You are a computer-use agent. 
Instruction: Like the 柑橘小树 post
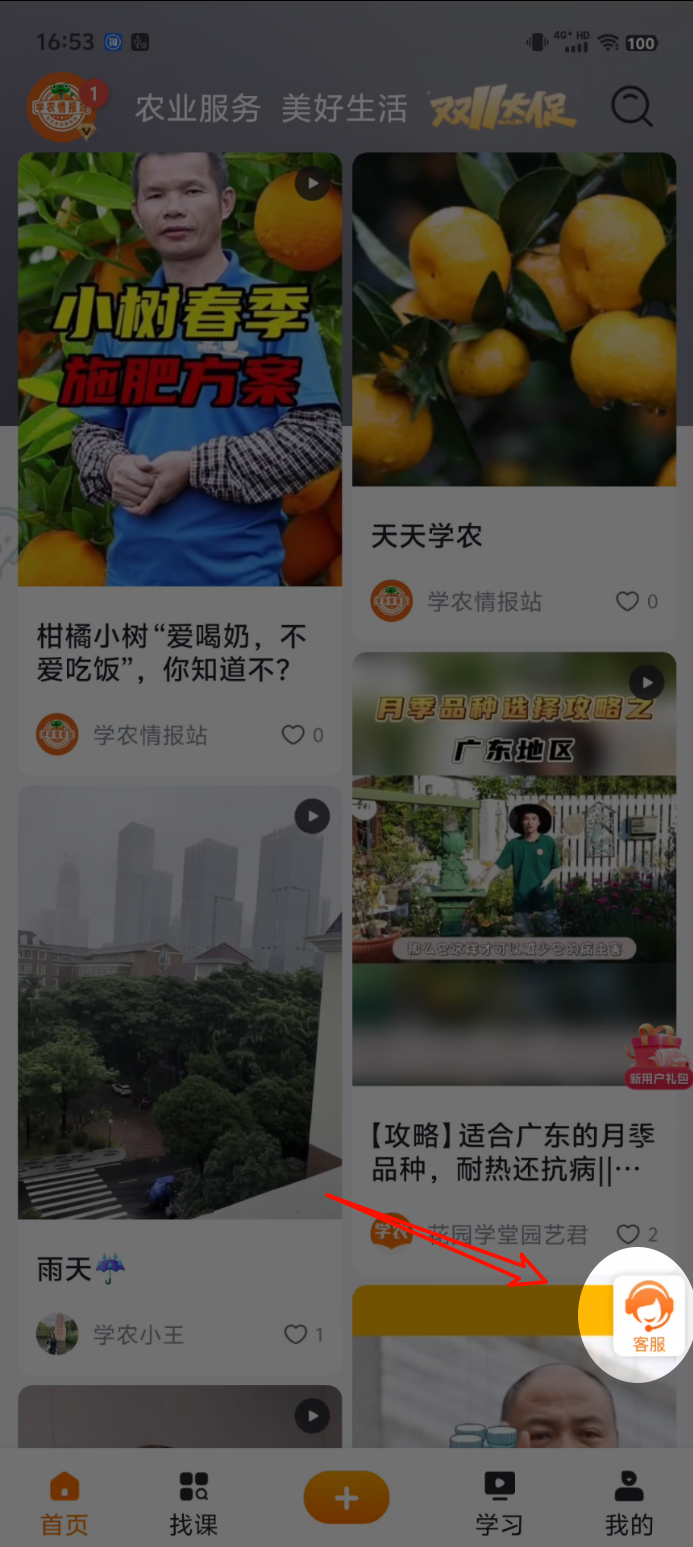[293, 735]
